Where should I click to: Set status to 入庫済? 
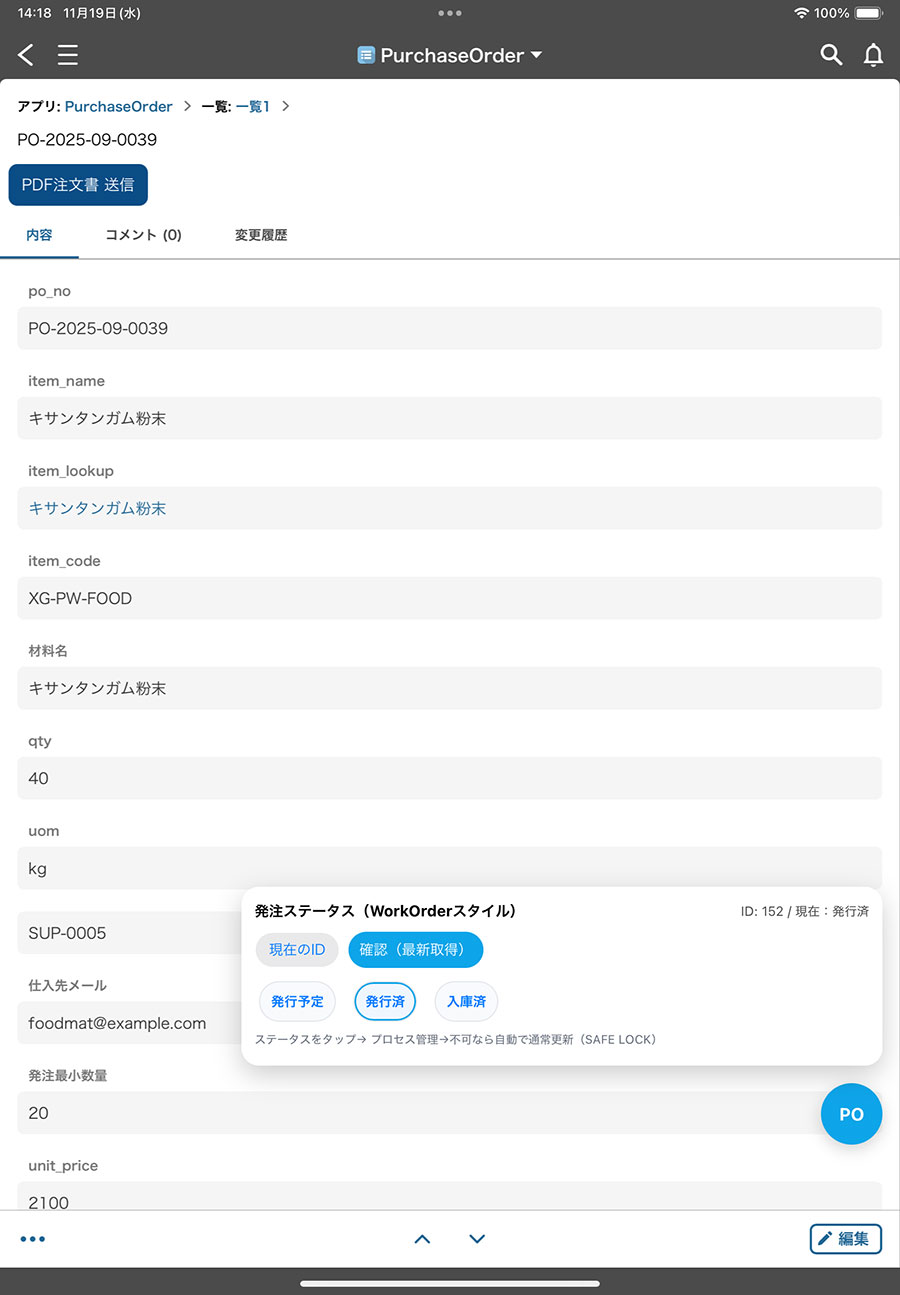[x=466, y=1001]
